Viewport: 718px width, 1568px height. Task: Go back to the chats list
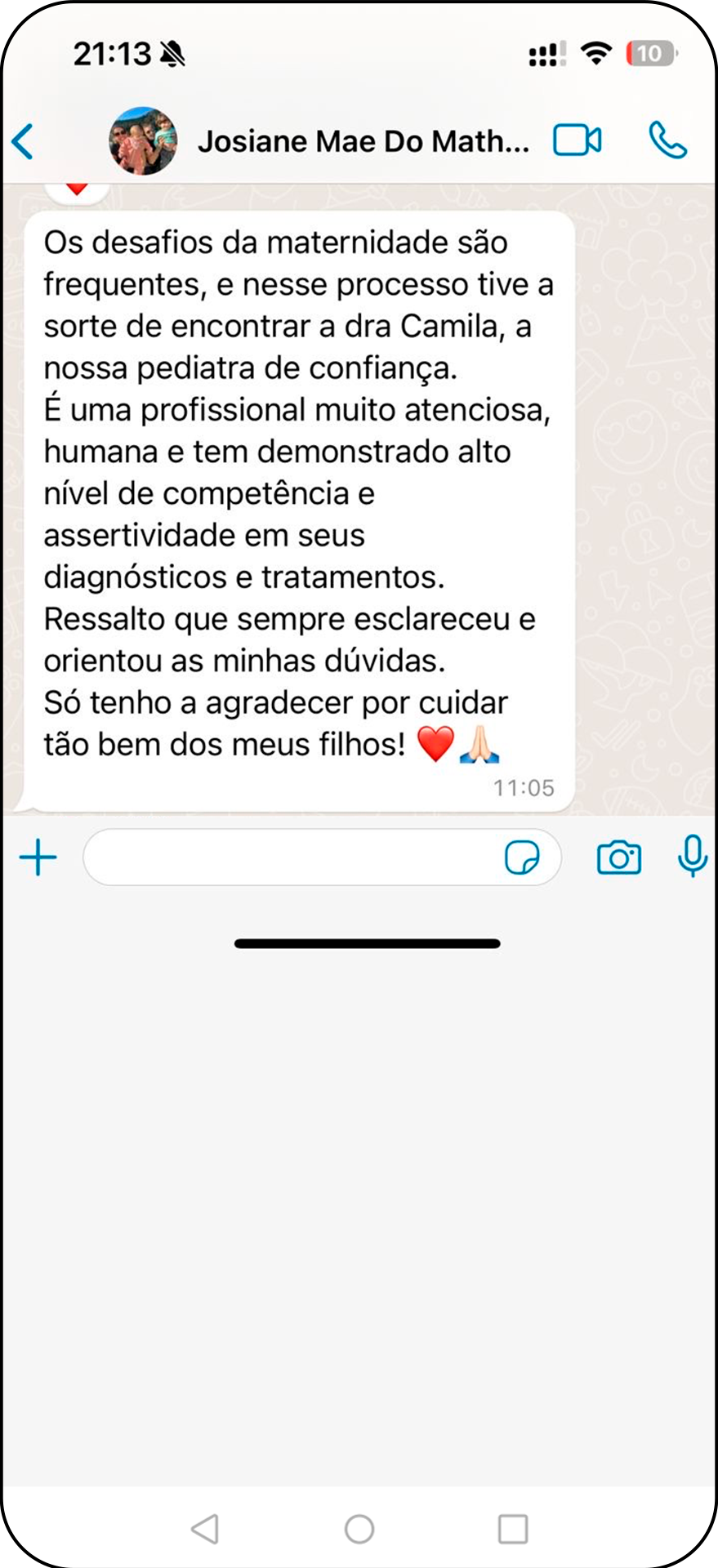click(23, 141)
